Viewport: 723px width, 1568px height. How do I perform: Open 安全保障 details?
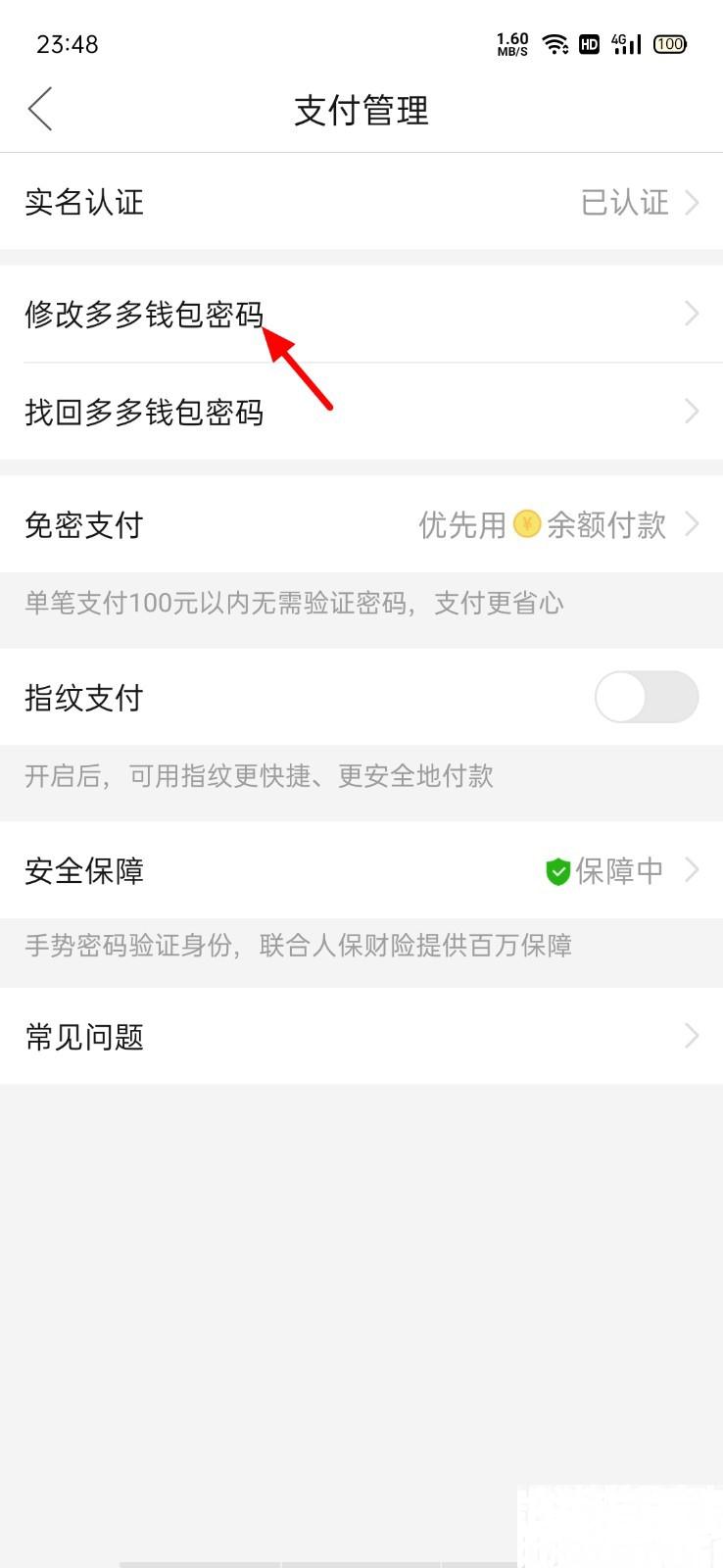pyautogui.click(x=361, y=870)
